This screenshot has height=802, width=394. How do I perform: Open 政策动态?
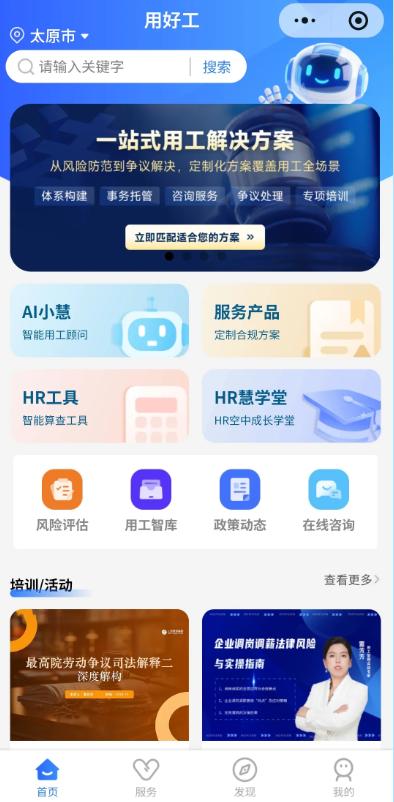point(240,501)
